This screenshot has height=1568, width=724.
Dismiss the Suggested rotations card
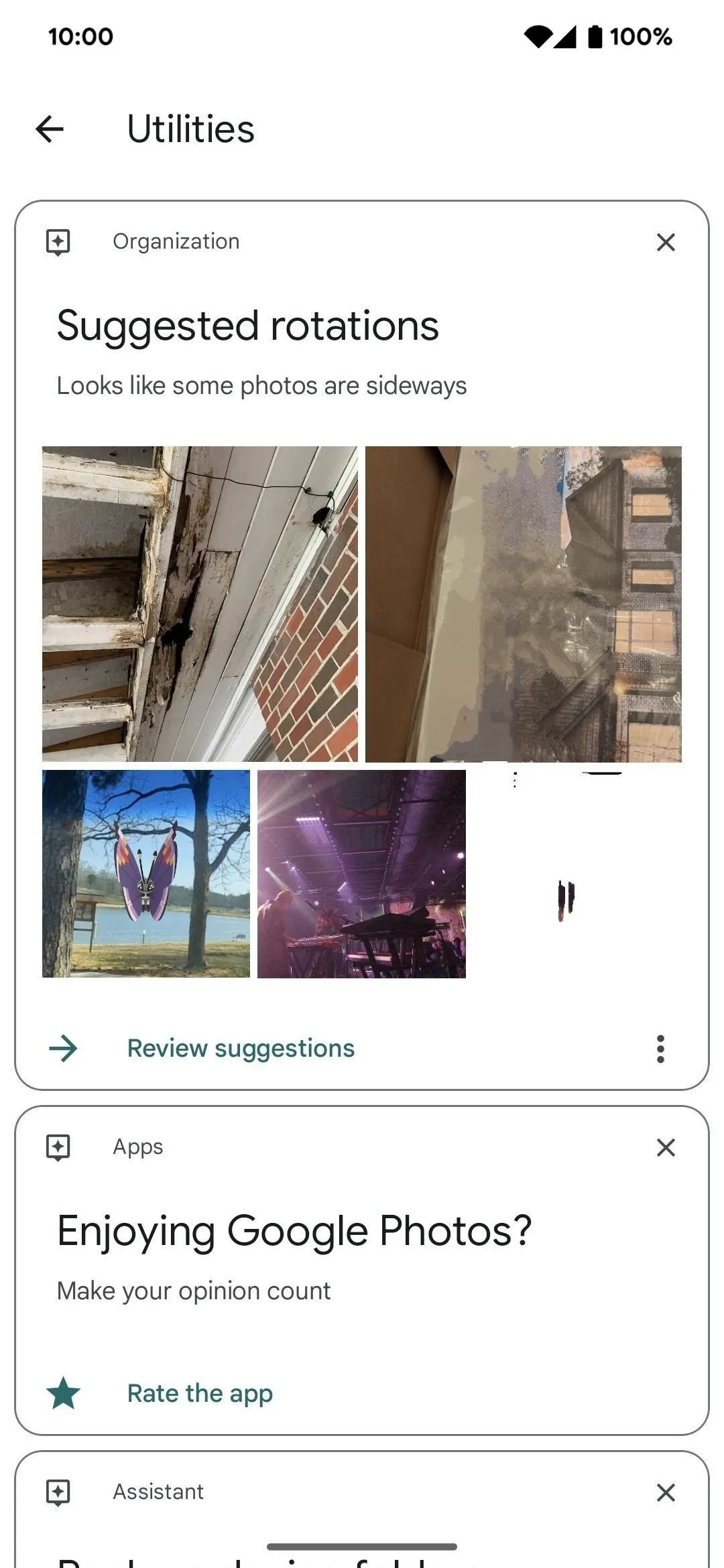pos(666,243)
